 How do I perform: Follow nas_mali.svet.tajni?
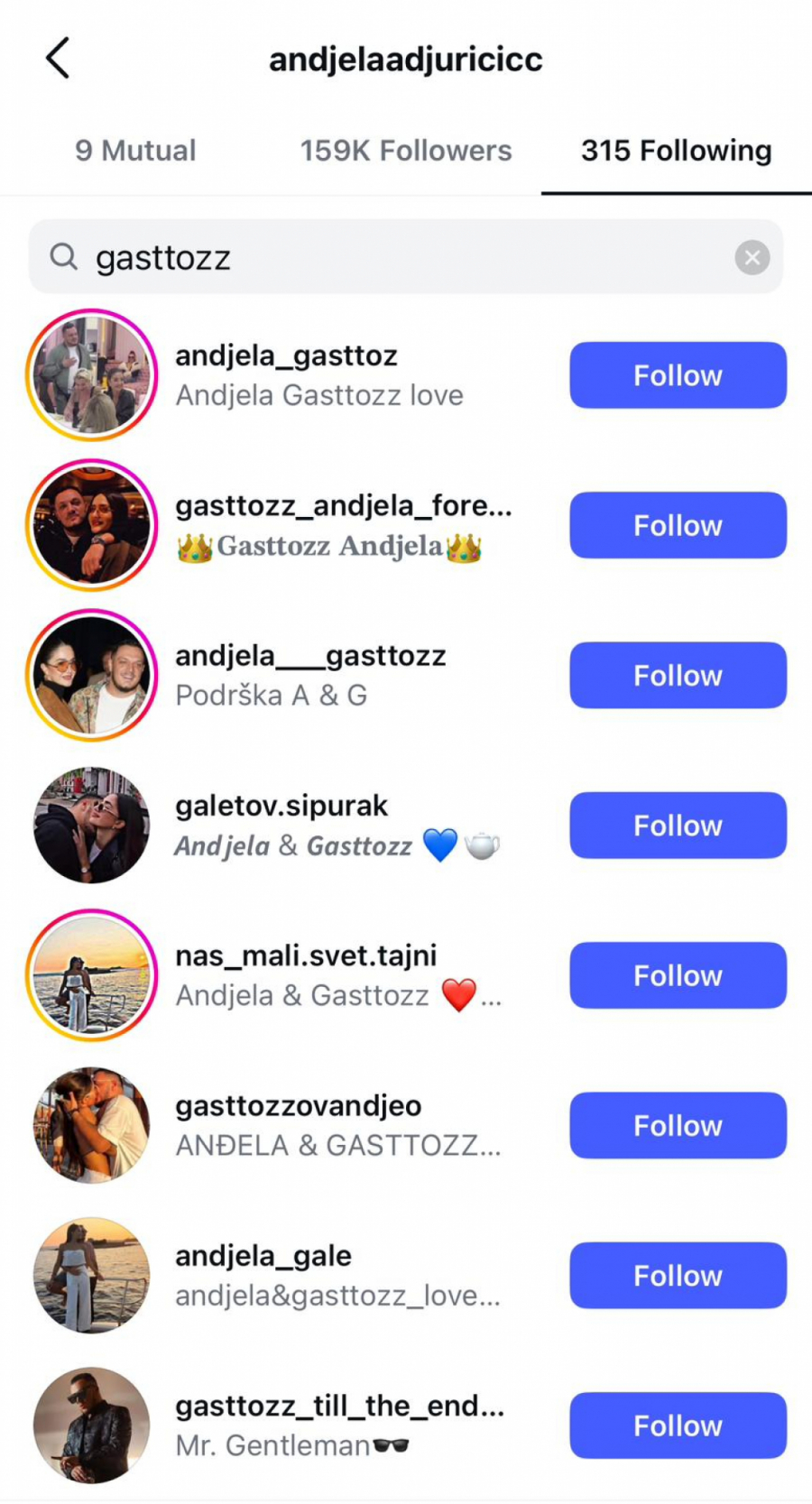(x=678, y=975)
